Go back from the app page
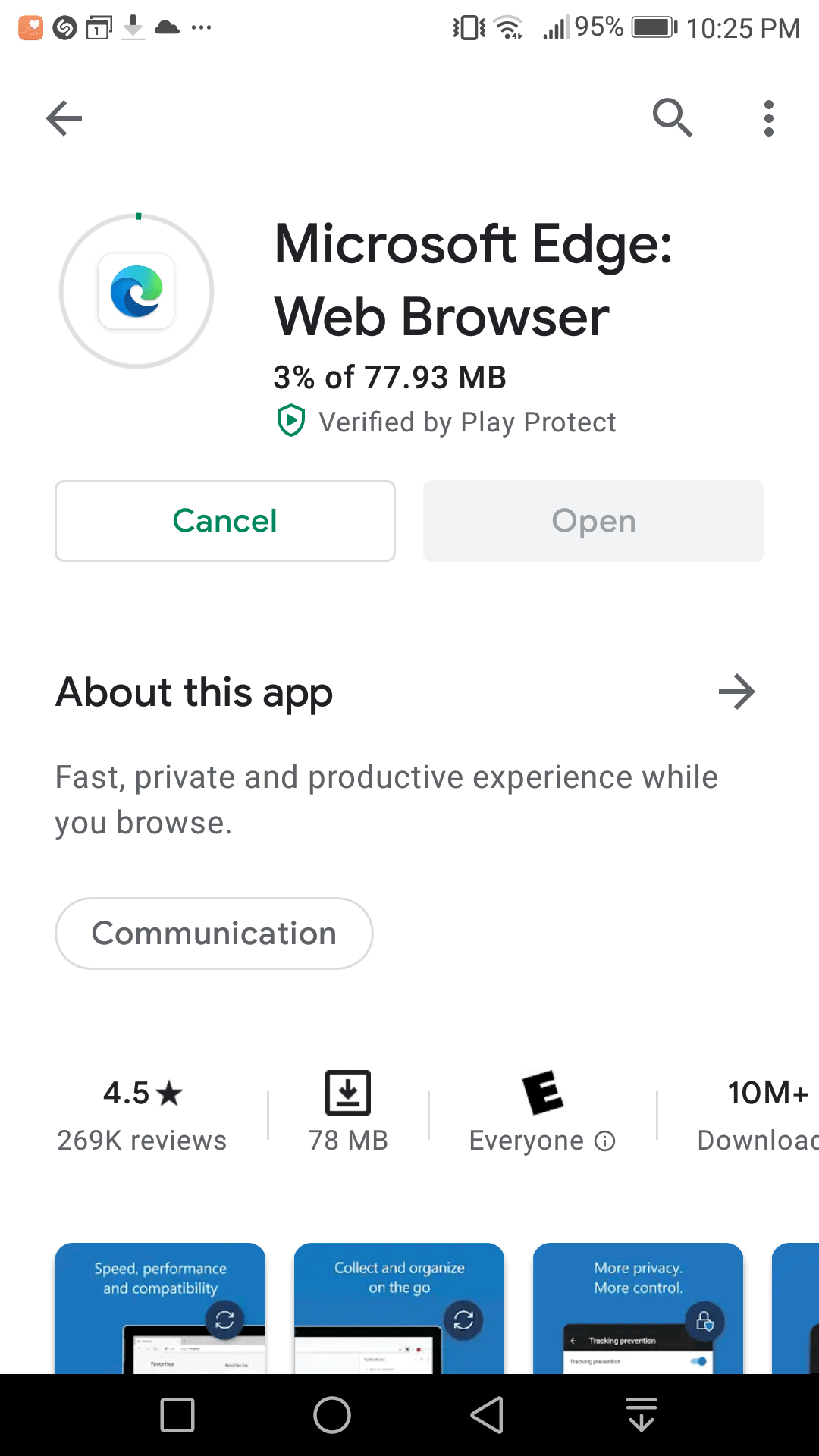This screenshot has width=819, height=1456. pyautogui.click(x=64, y=118)
